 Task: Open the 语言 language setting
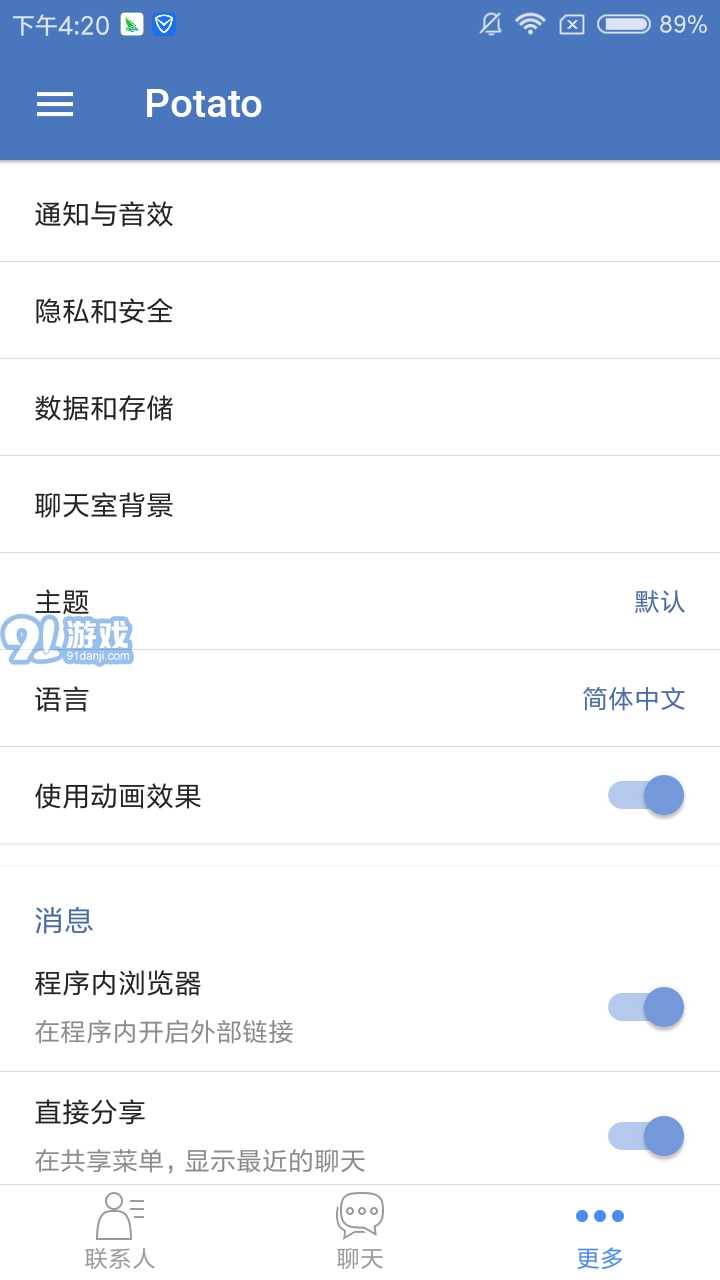tap(360, 699)
